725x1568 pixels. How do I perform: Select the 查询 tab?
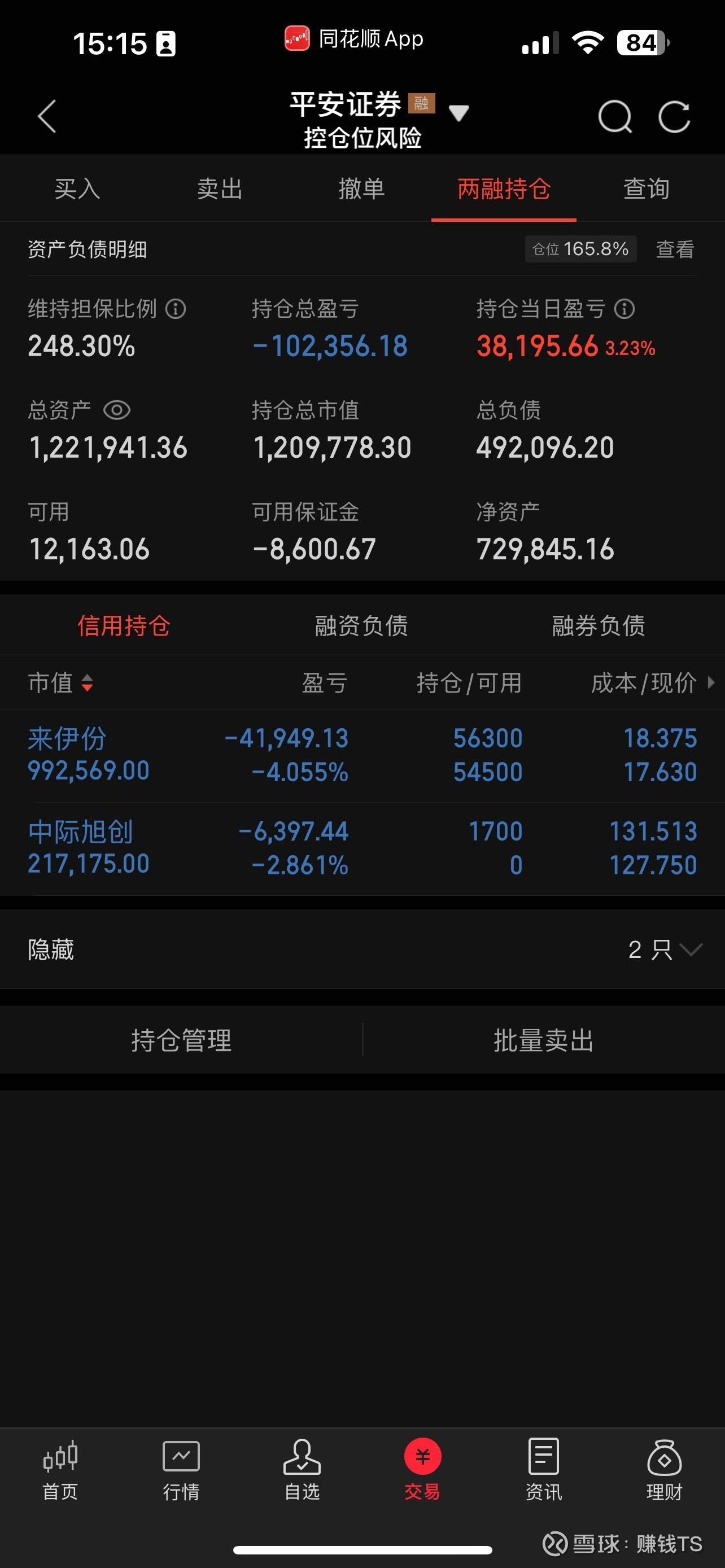click(x=646, y=189)
